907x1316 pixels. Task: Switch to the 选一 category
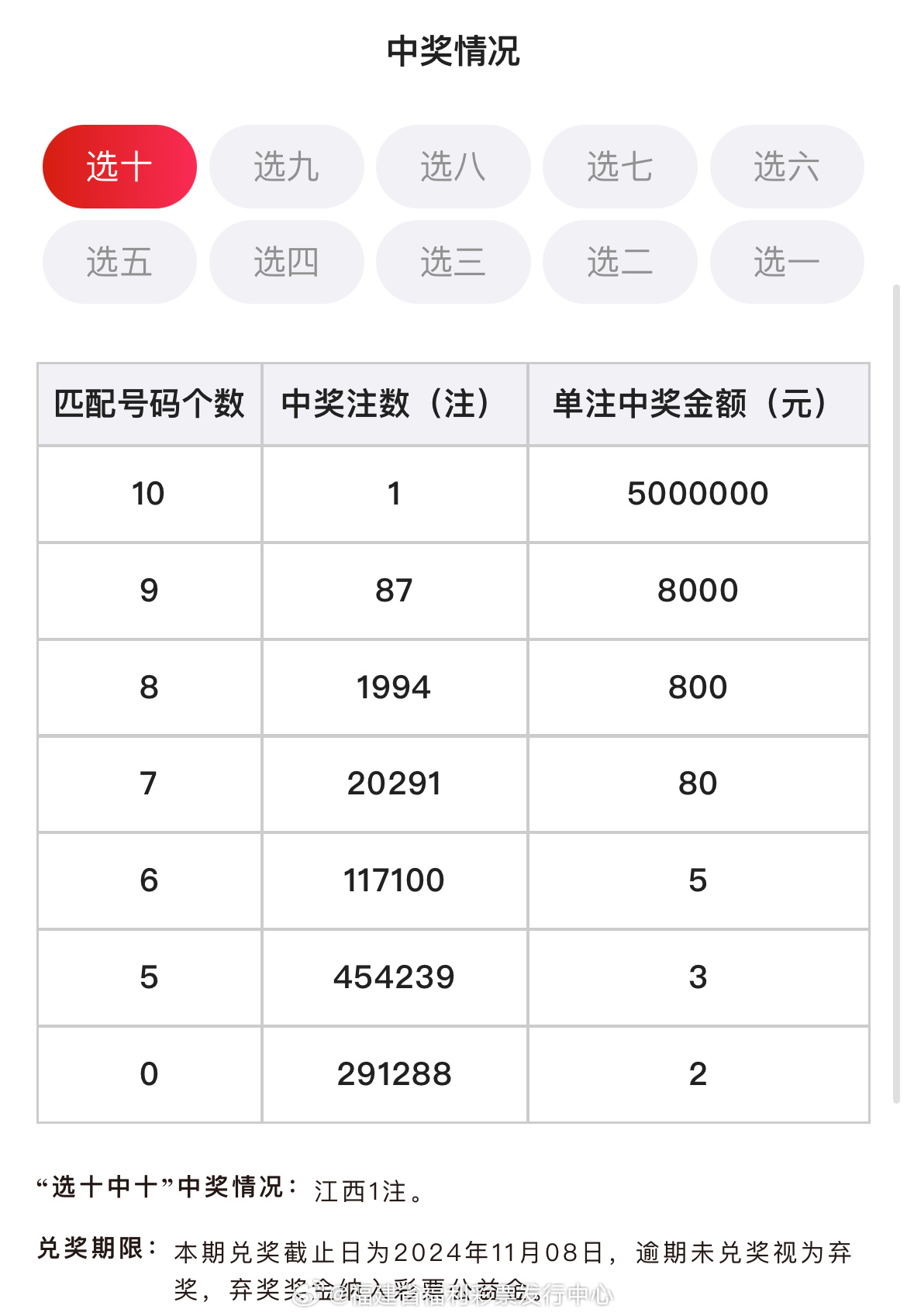click(786, 262)
